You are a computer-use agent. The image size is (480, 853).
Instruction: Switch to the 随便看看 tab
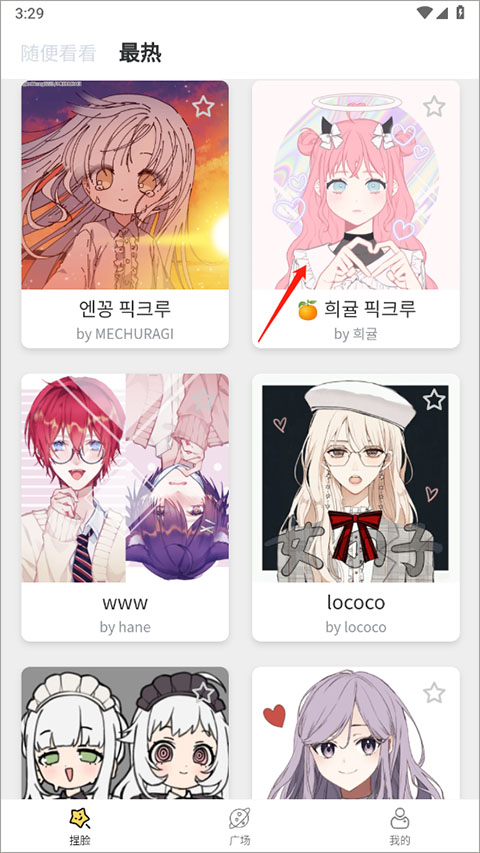pyautogui.click(x=58, y=54)
